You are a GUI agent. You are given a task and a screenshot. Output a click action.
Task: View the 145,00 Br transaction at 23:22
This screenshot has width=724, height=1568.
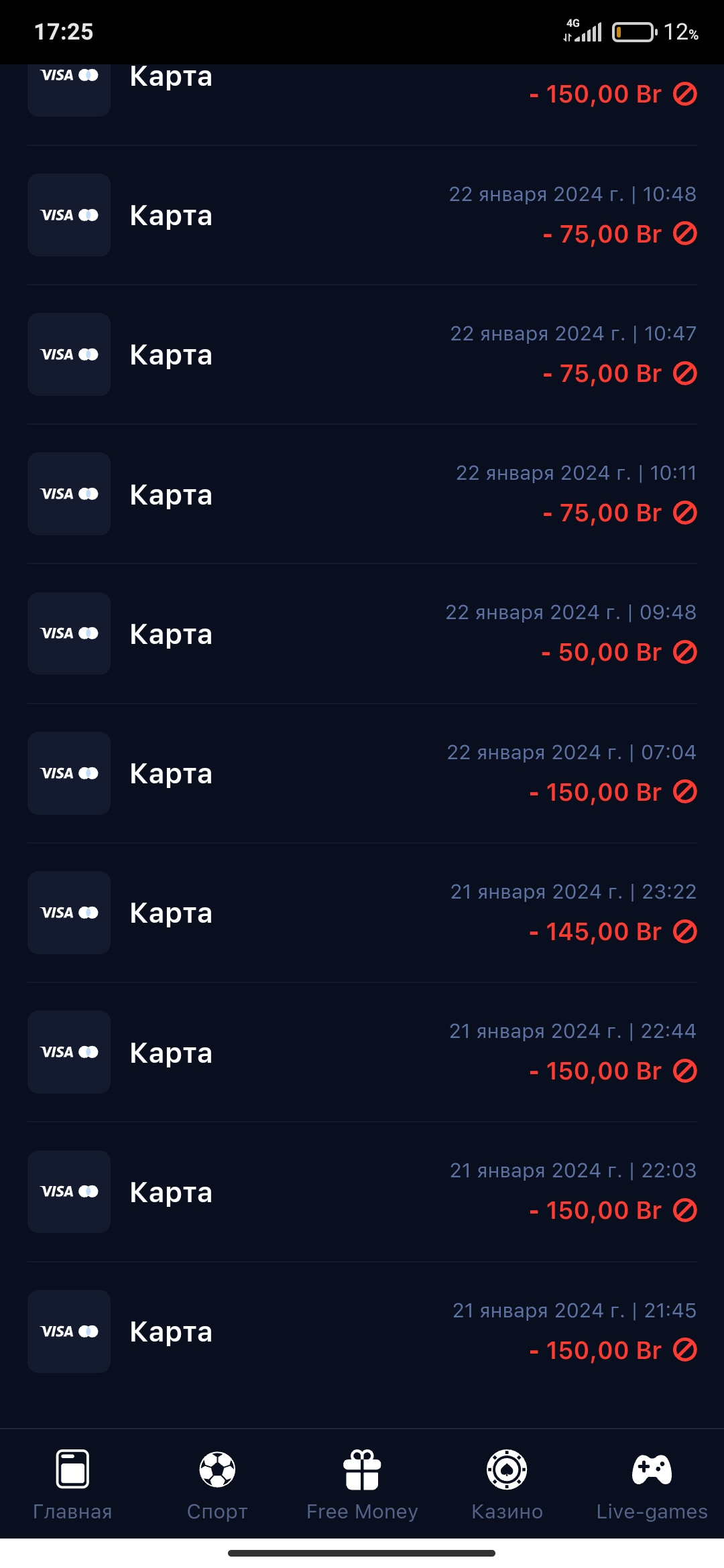362,913
